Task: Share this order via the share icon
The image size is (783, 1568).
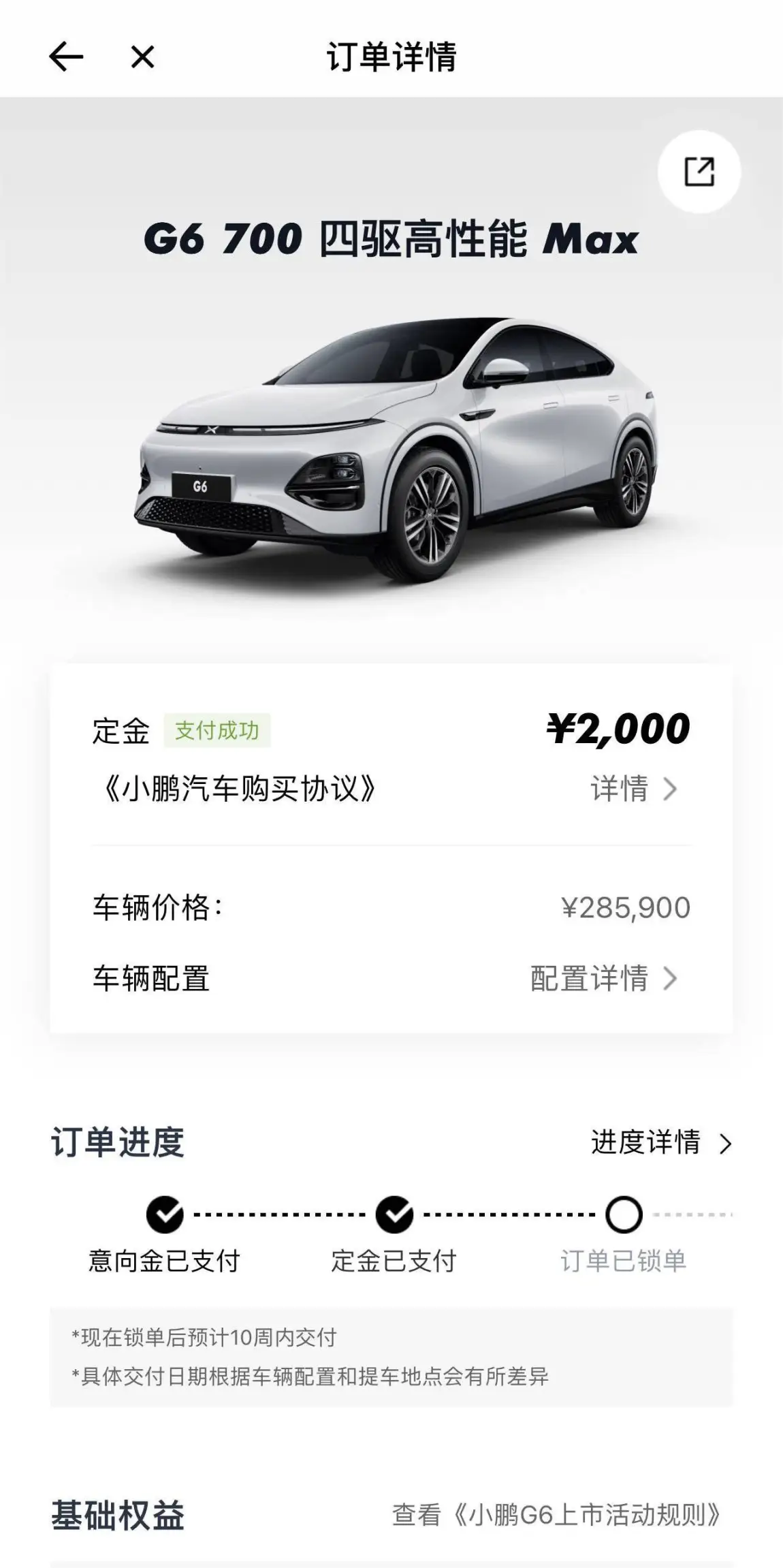Action: (x=699, y=172)
